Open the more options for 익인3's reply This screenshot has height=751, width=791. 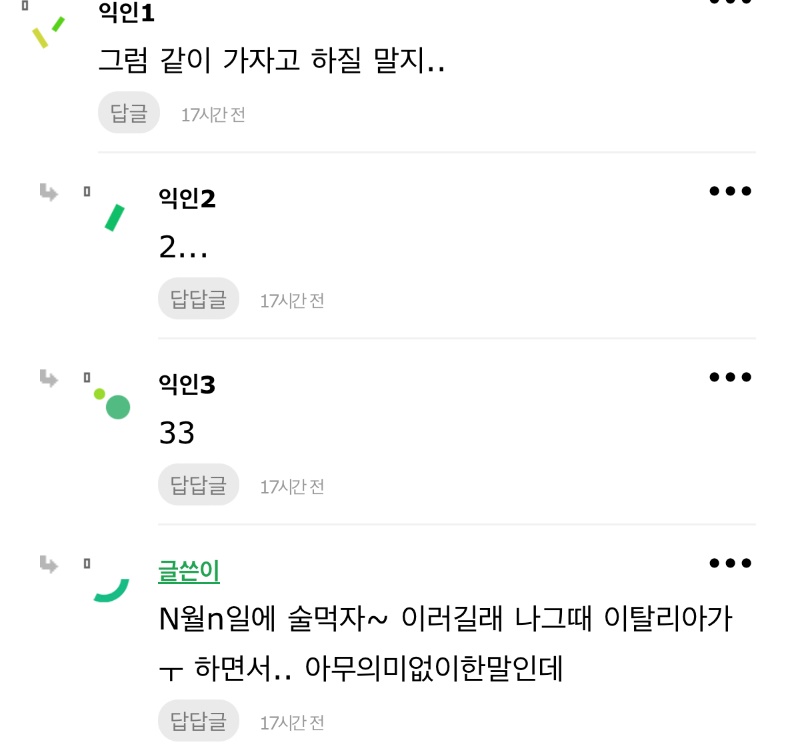(730, 377)
